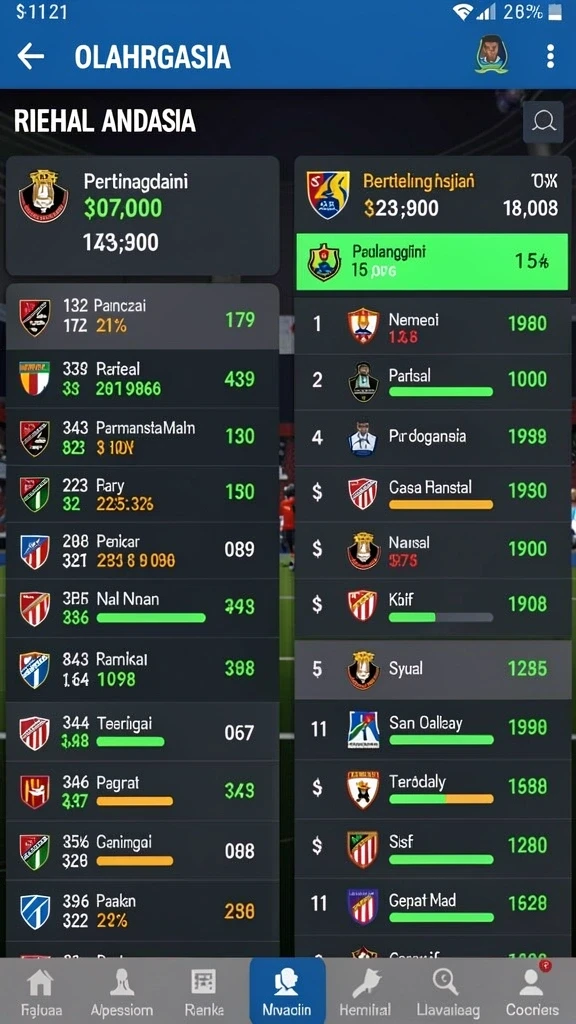Tap the search icon beside Riehal Andasia
This screenshot has width=576, height=1024.
pyautogui.click(x=543, y=121)
